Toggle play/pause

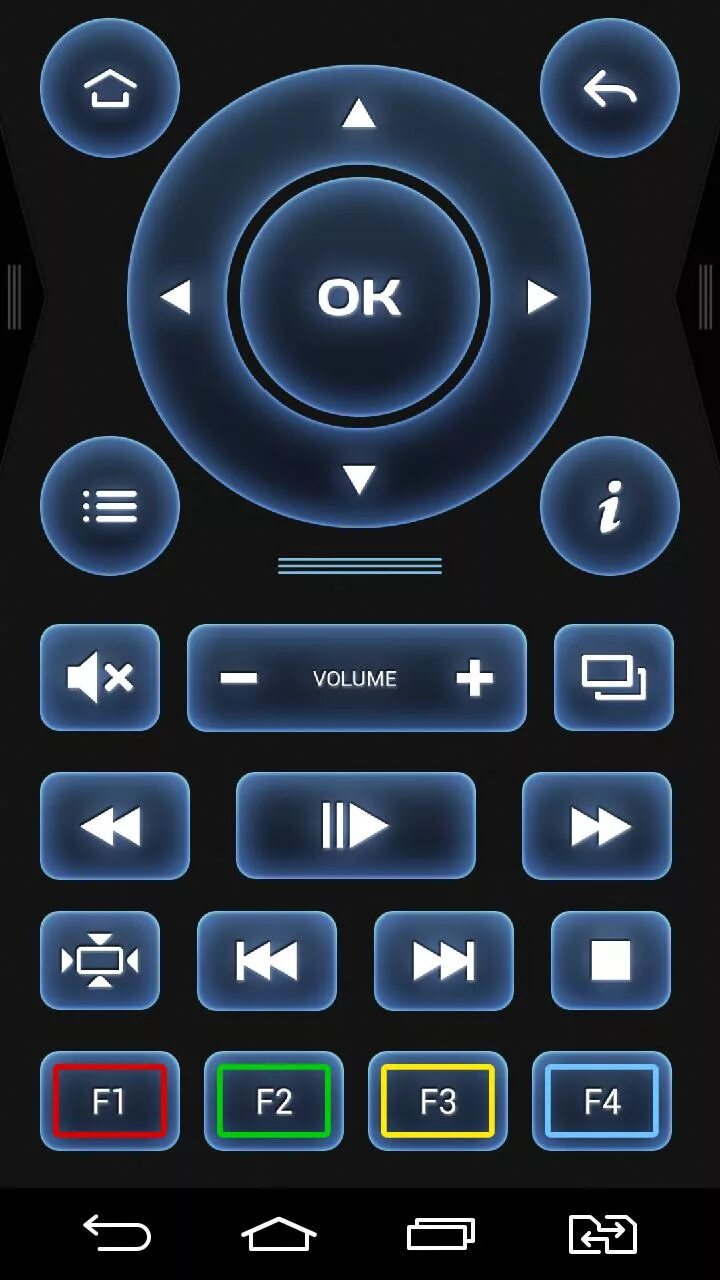point(356,826)
